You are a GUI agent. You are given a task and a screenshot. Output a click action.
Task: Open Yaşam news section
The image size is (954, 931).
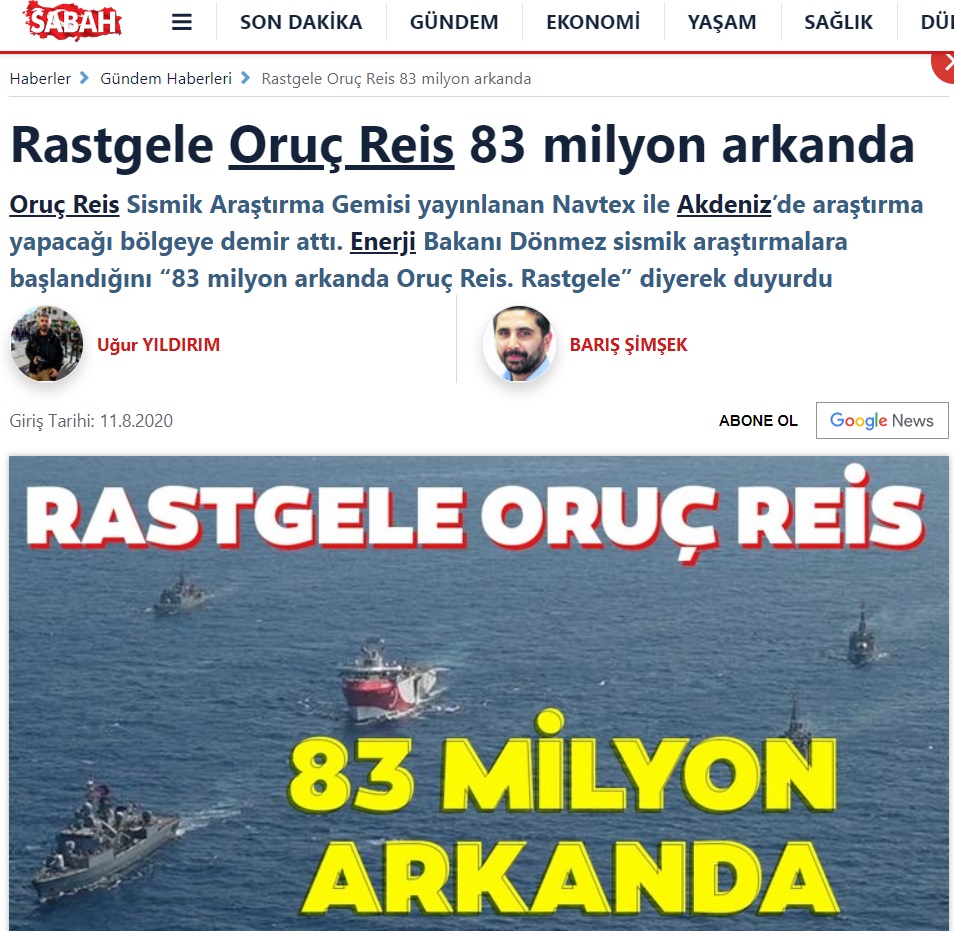click(722, 22)
